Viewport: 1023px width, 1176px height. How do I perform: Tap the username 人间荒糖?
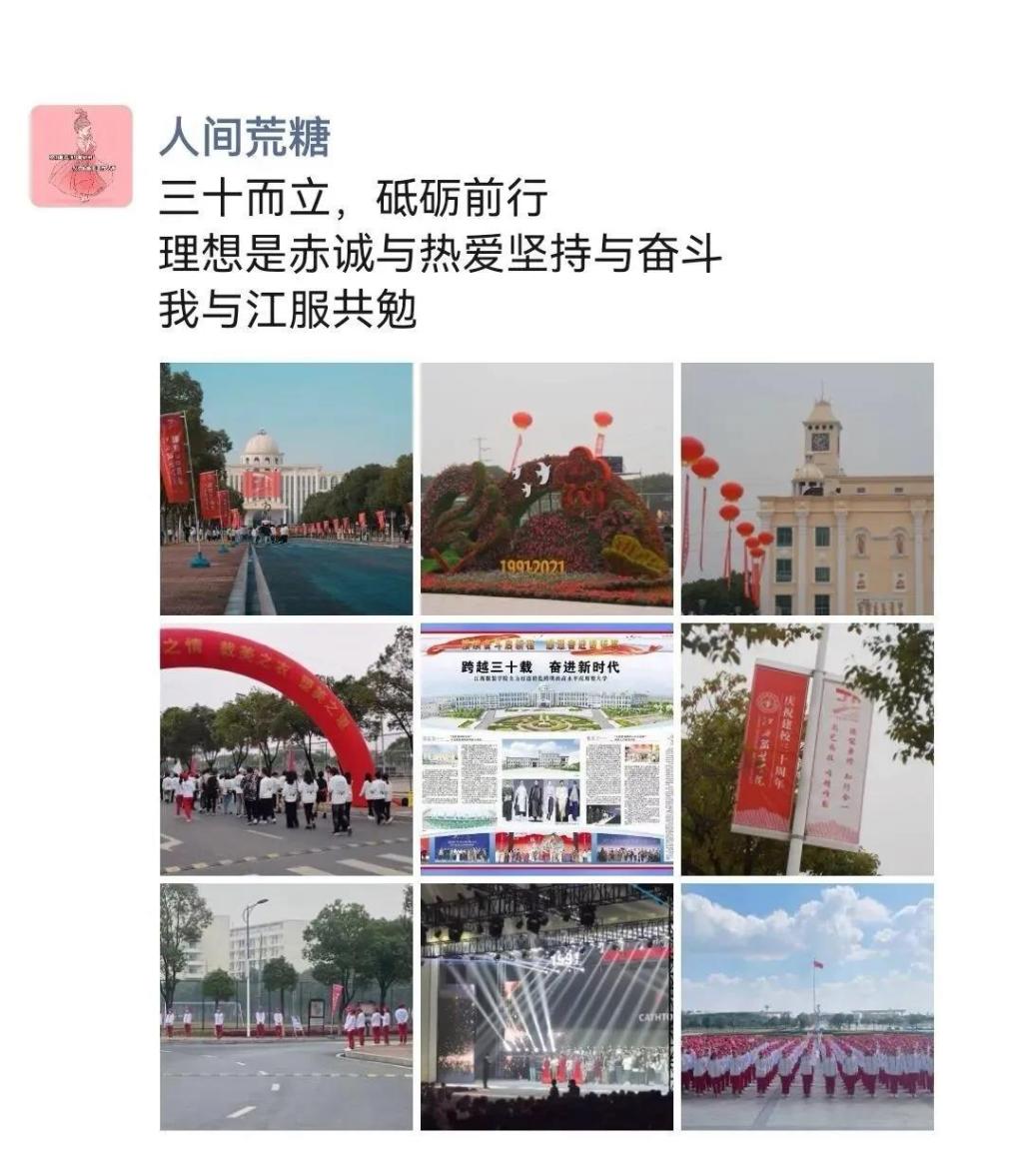tap(244, 137)
